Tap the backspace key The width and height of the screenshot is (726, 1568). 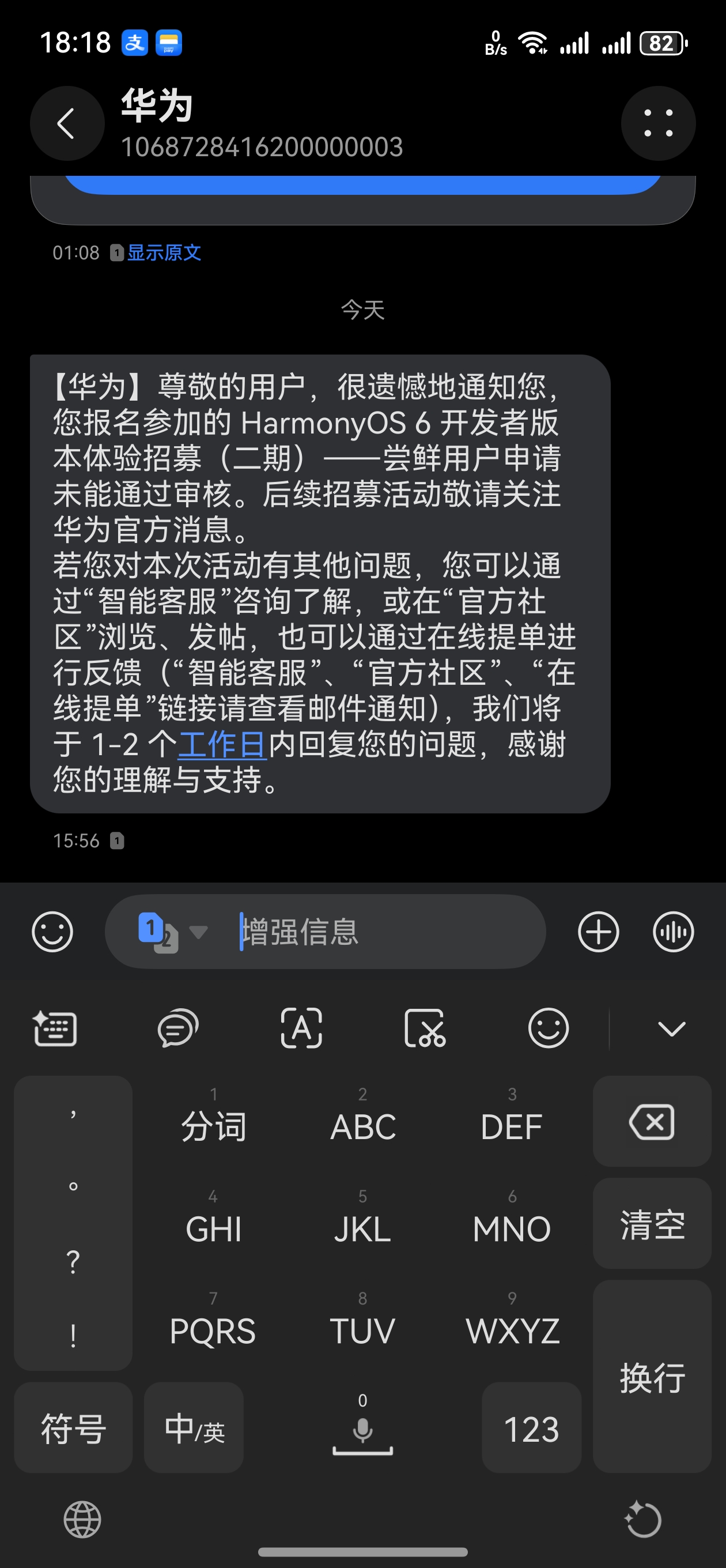652,1121
